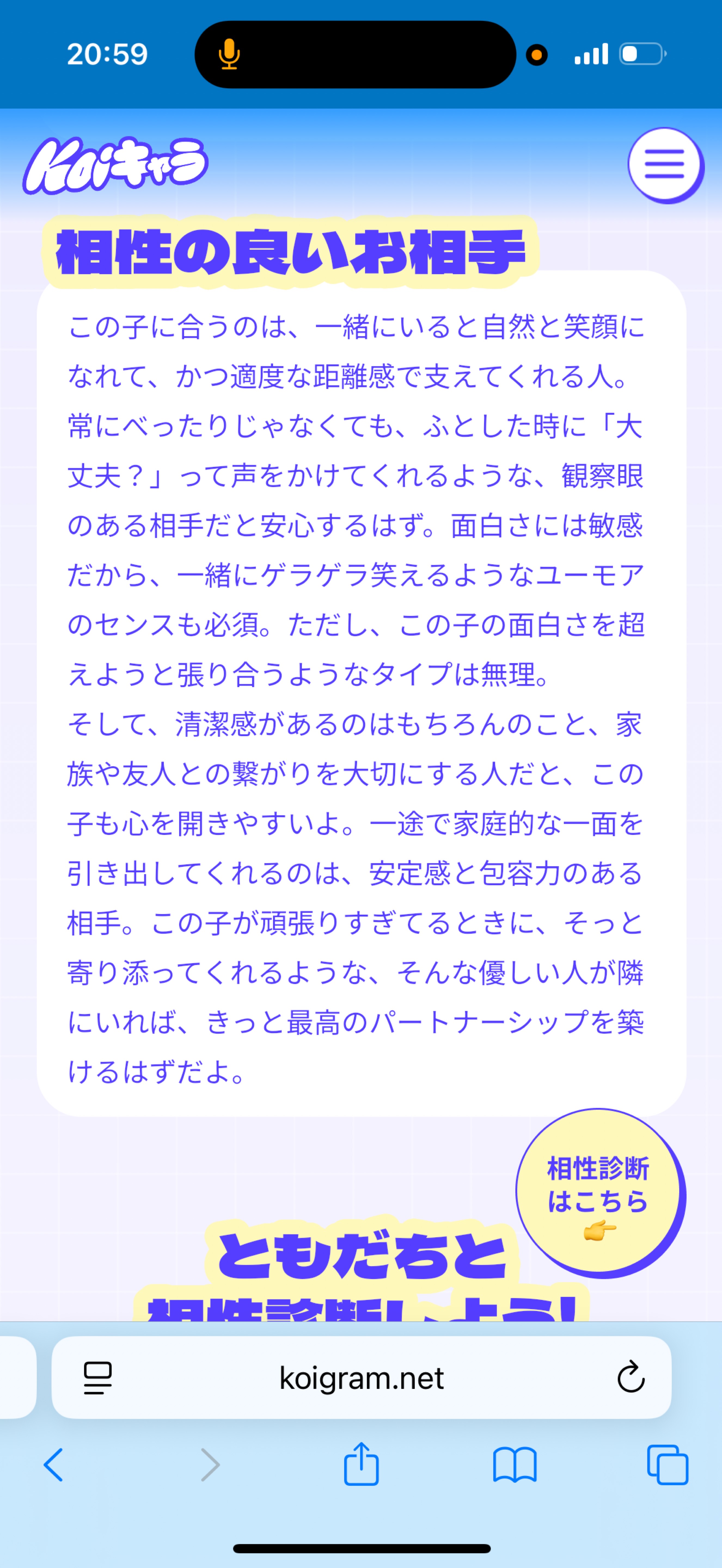Tap the Koiキャラ logo to go home

(x=116, y=166)
